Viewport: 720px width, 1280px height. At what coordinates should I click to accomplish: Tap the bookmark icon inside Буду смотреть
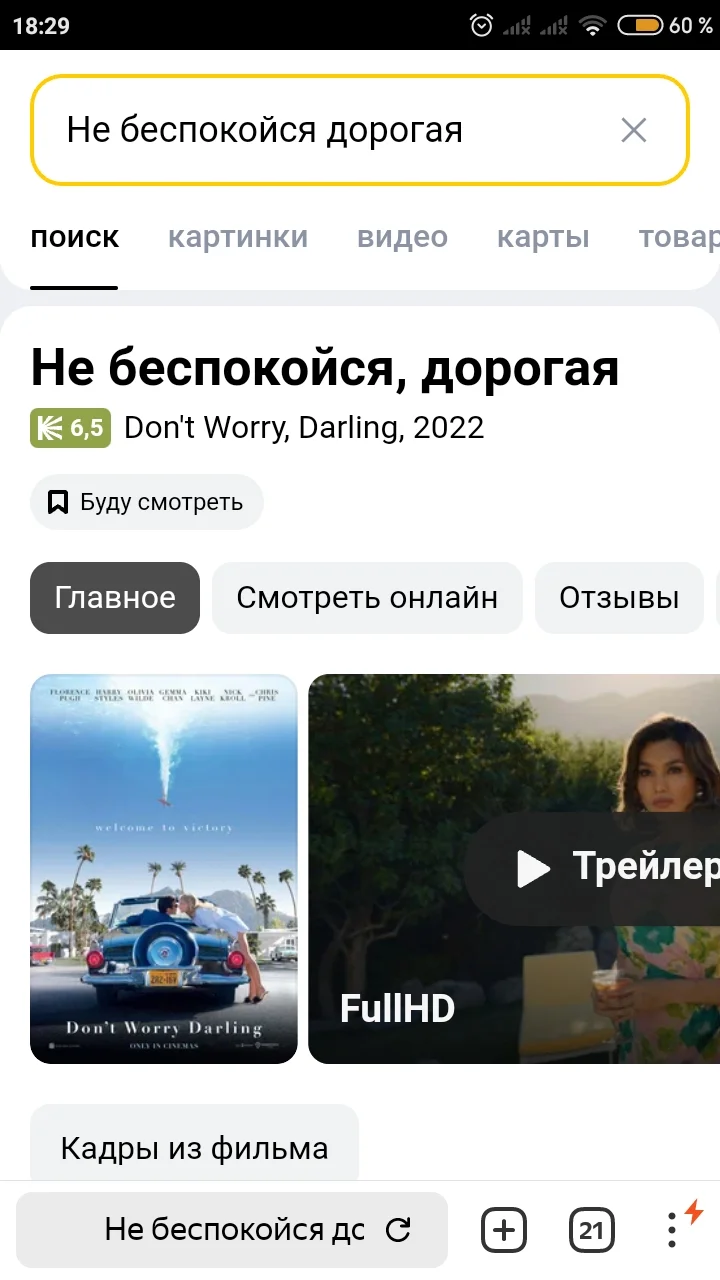59,501
